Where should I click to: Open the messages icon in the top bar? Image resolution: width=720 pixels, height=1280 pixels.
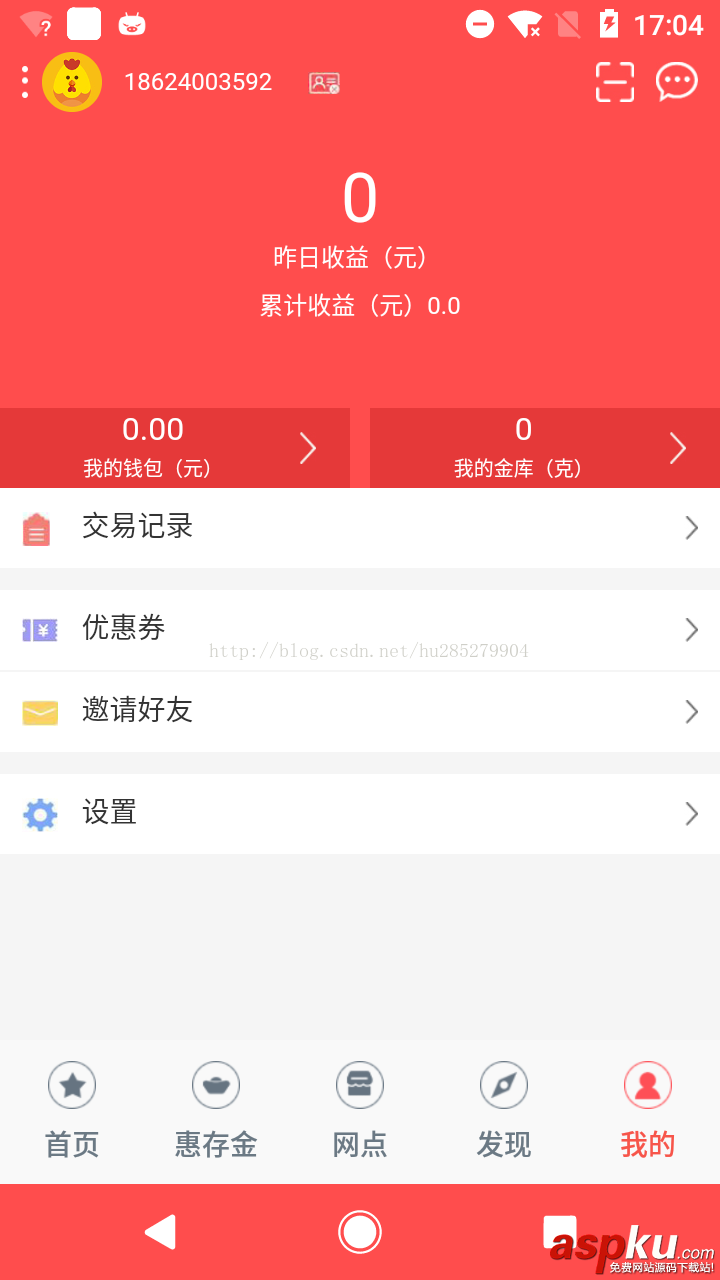(677, 82)
